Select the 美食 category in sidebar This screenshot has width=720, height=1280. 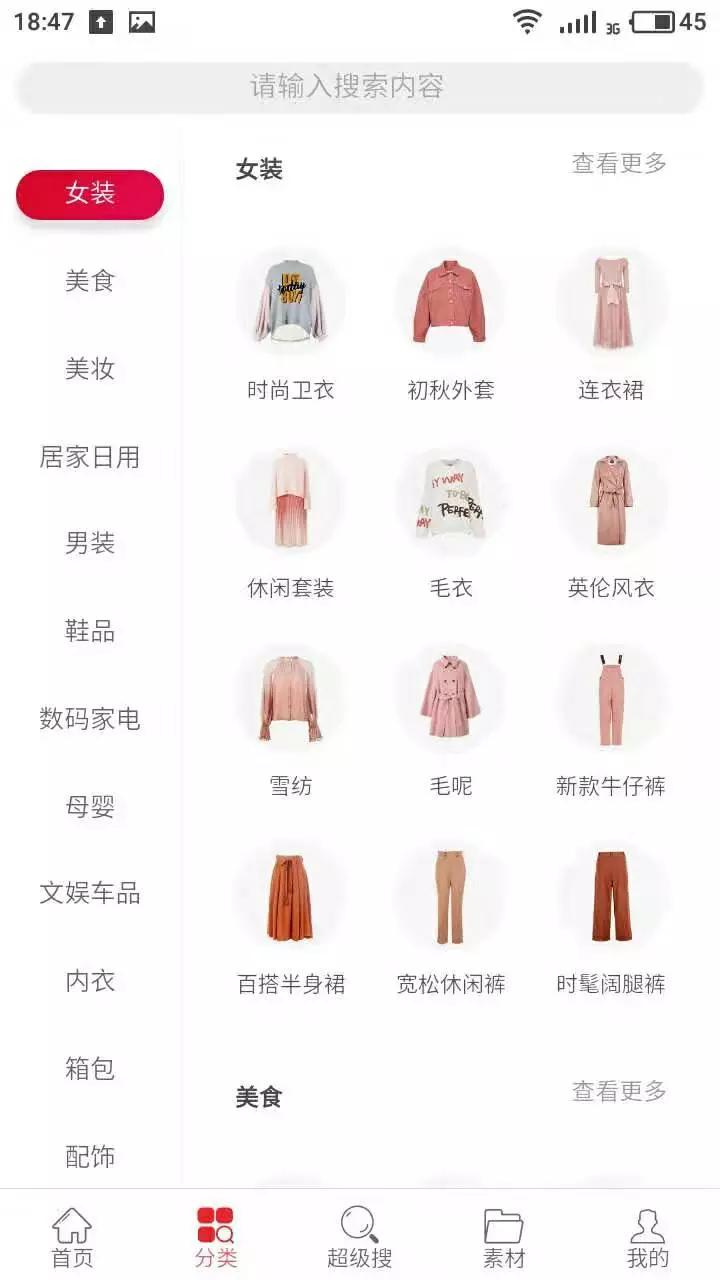coord(90,282)
